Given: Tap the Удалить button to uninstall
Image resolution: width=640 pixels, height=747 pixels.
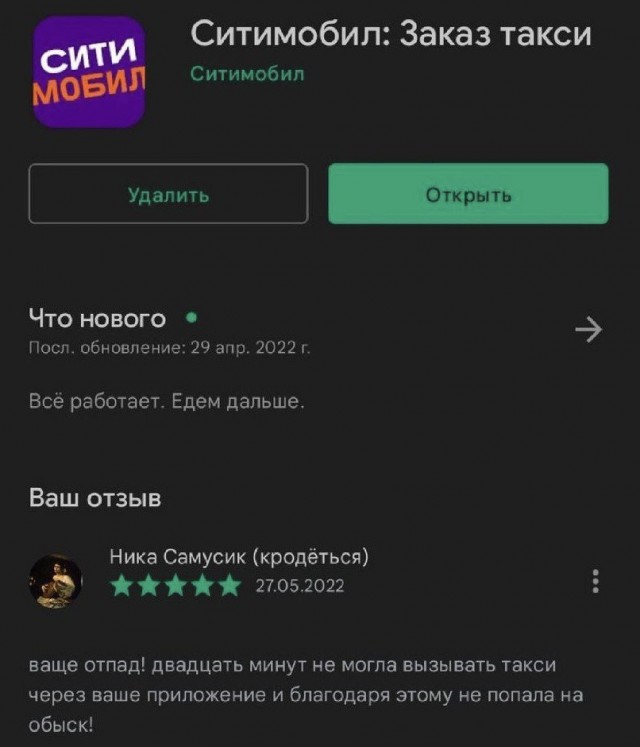Looking at the screenshot, I should pyautogui.click(x=168, y=194).
